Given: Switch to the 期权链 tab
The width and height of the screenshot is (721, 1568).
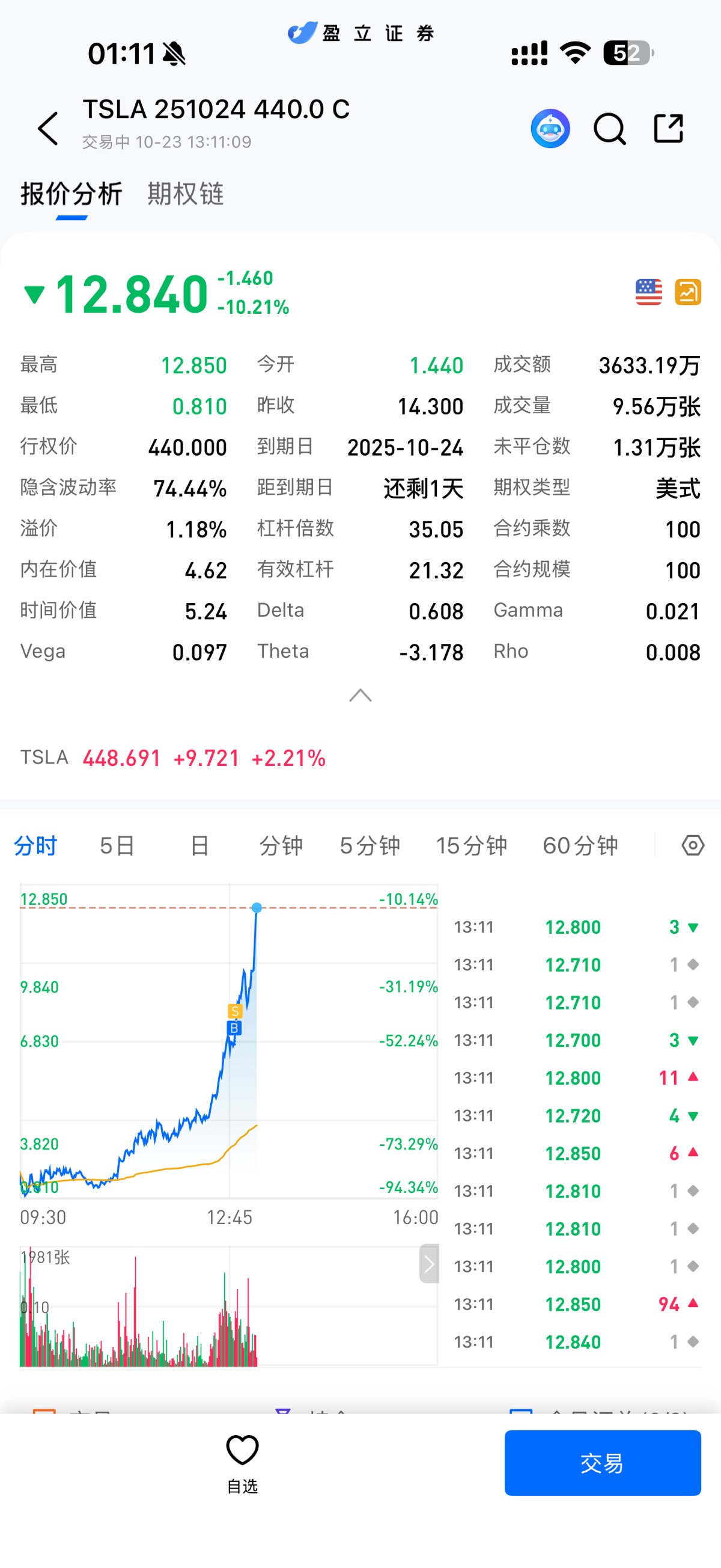Looking at the screenshot, I should 186,194.
